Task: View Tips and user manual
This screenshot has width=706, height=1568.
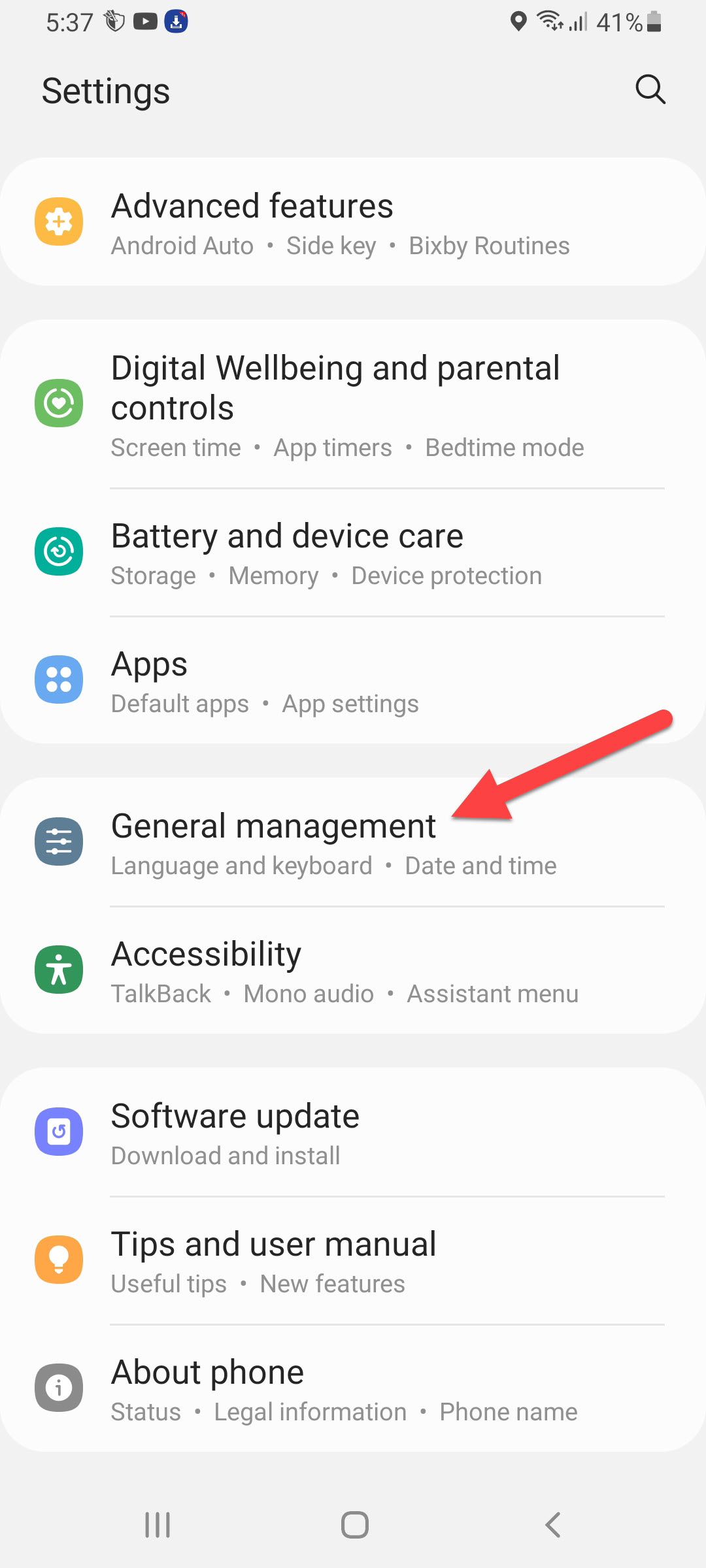Action: coord(353,1261)
